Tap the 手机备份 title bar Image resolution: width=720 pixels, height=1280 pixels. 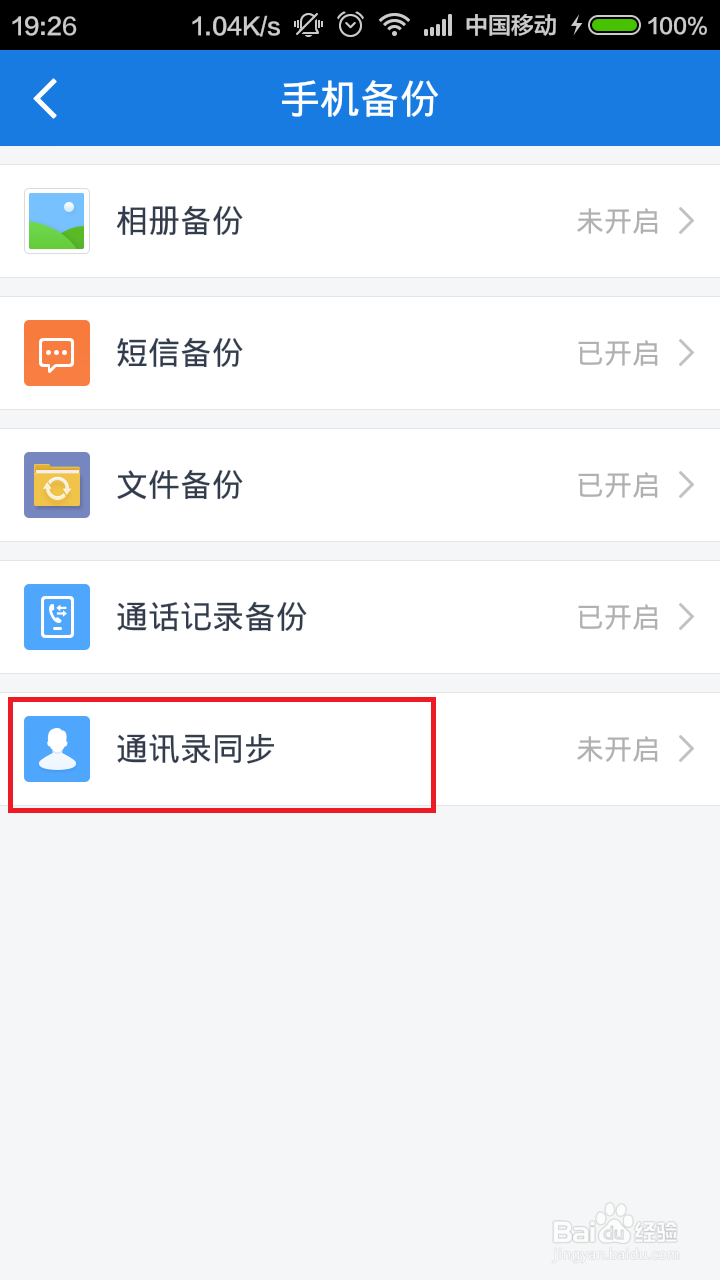click(360, 97)
